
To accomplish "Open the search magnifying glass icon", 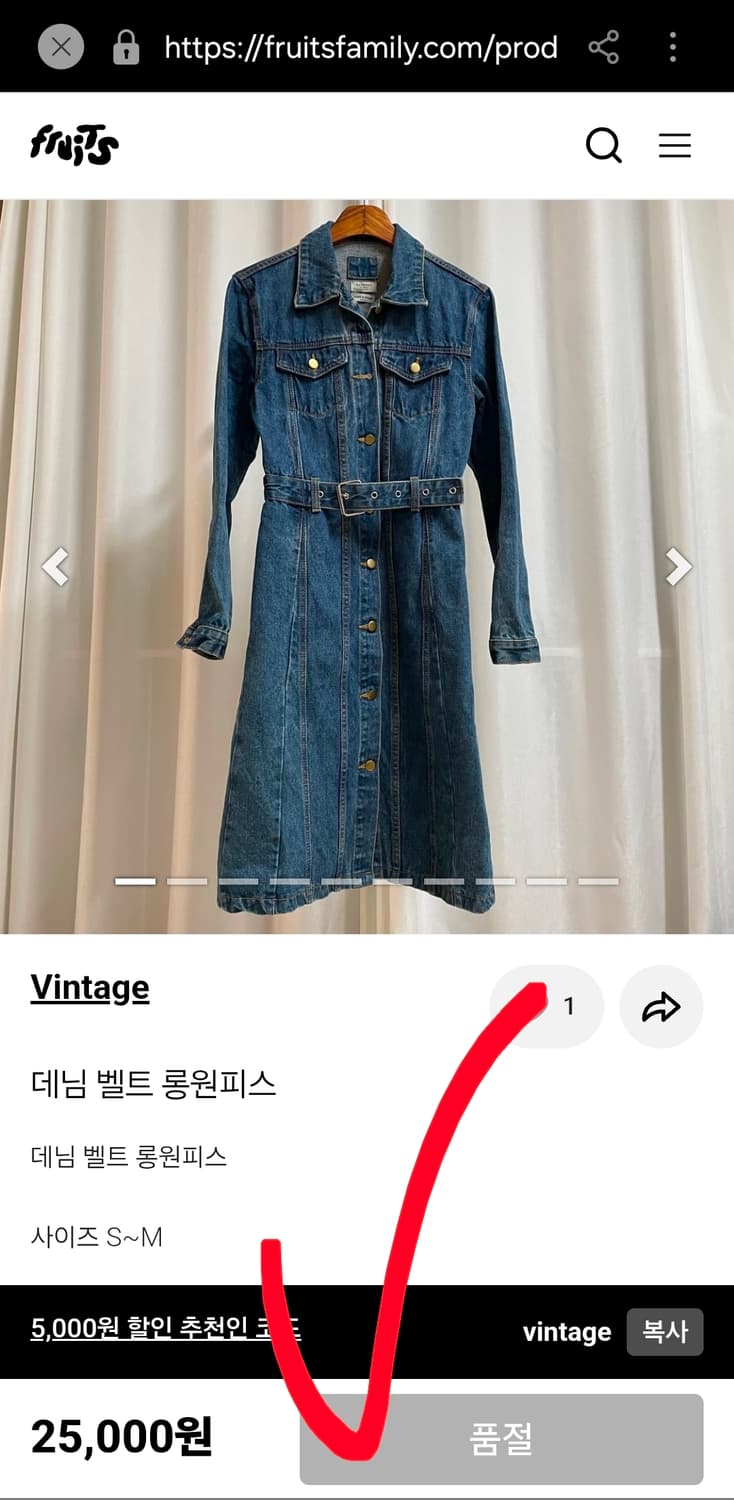I will (x=603, y=145).
